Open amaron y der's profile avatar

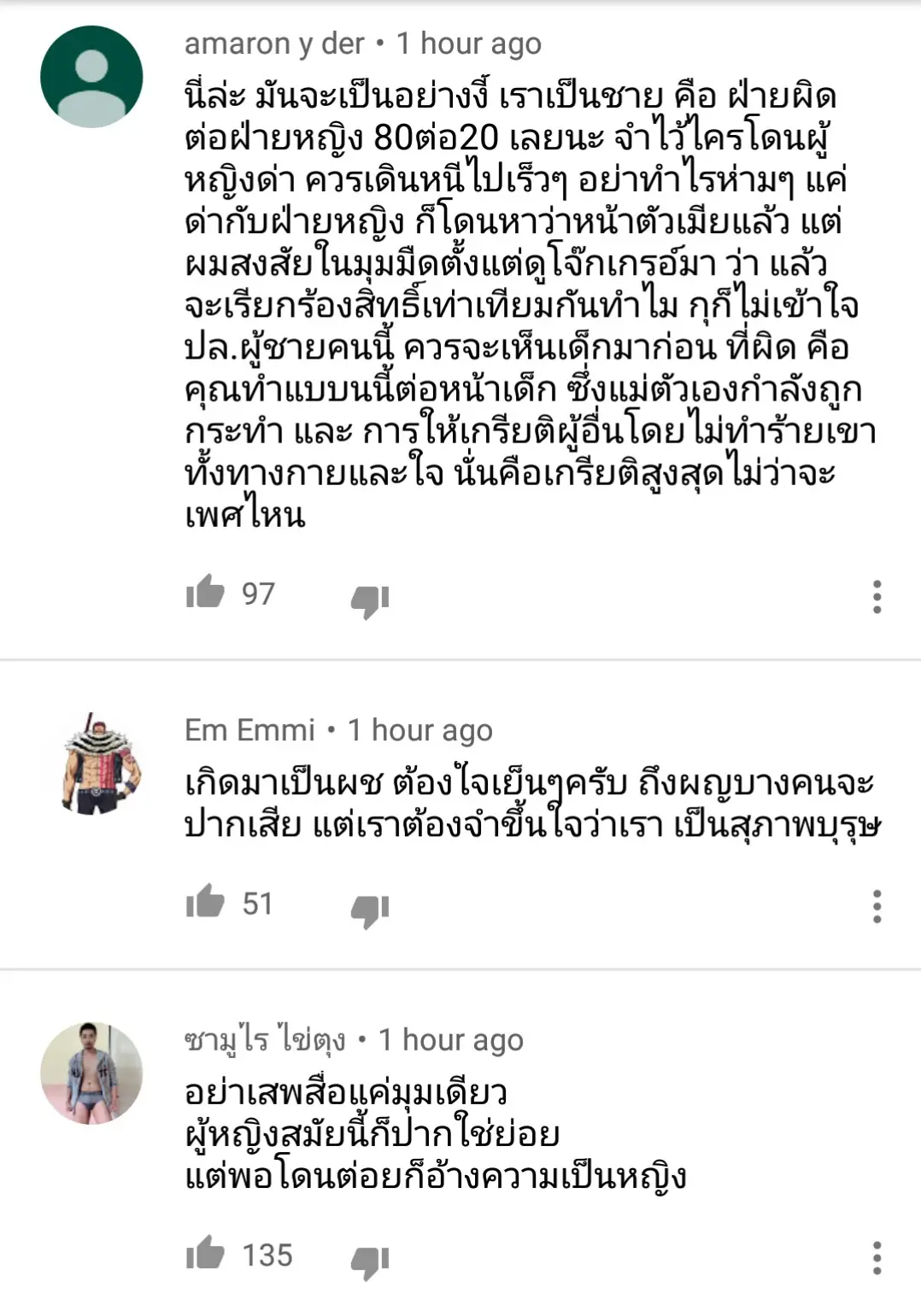tap(91, 77)
